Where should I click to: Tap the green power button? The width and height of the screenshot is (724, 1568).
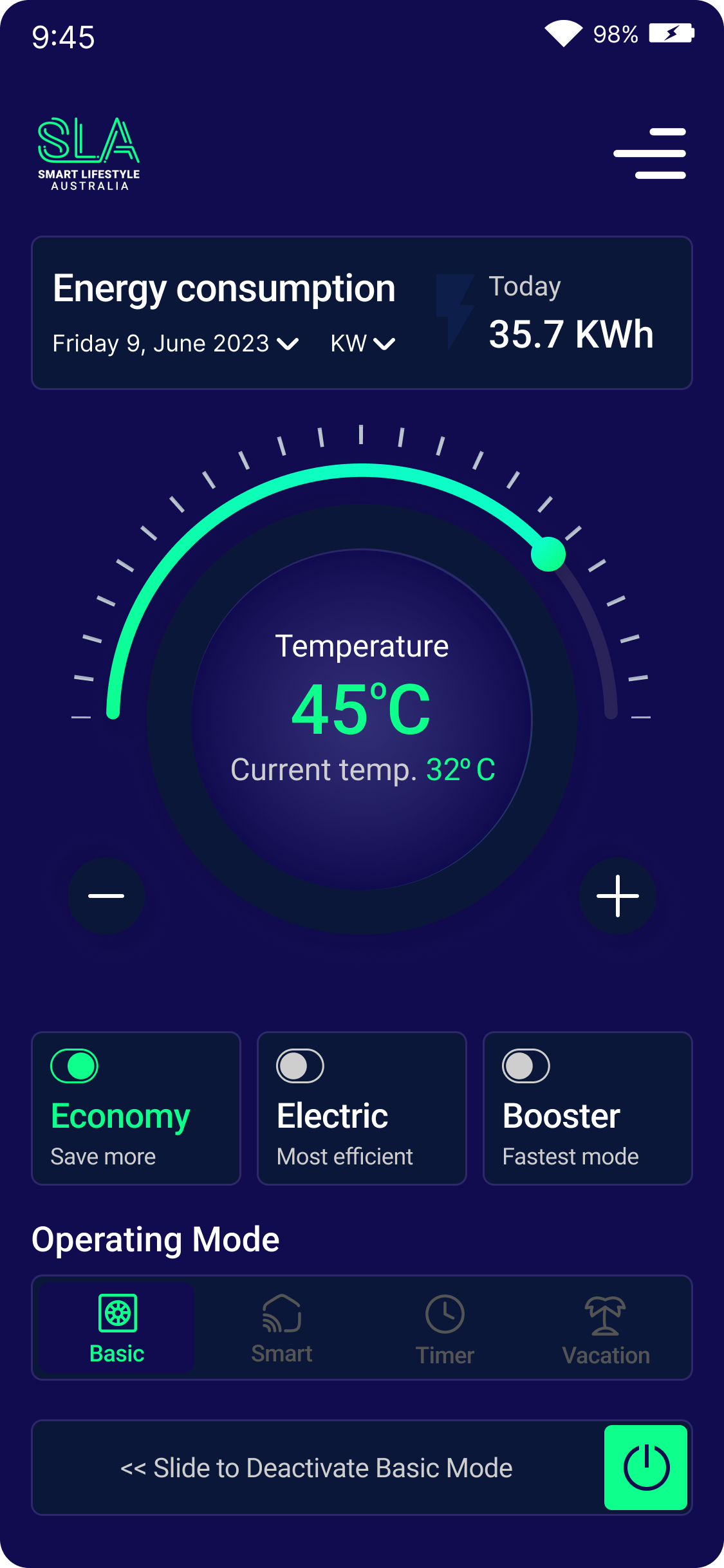(645, 1468)
